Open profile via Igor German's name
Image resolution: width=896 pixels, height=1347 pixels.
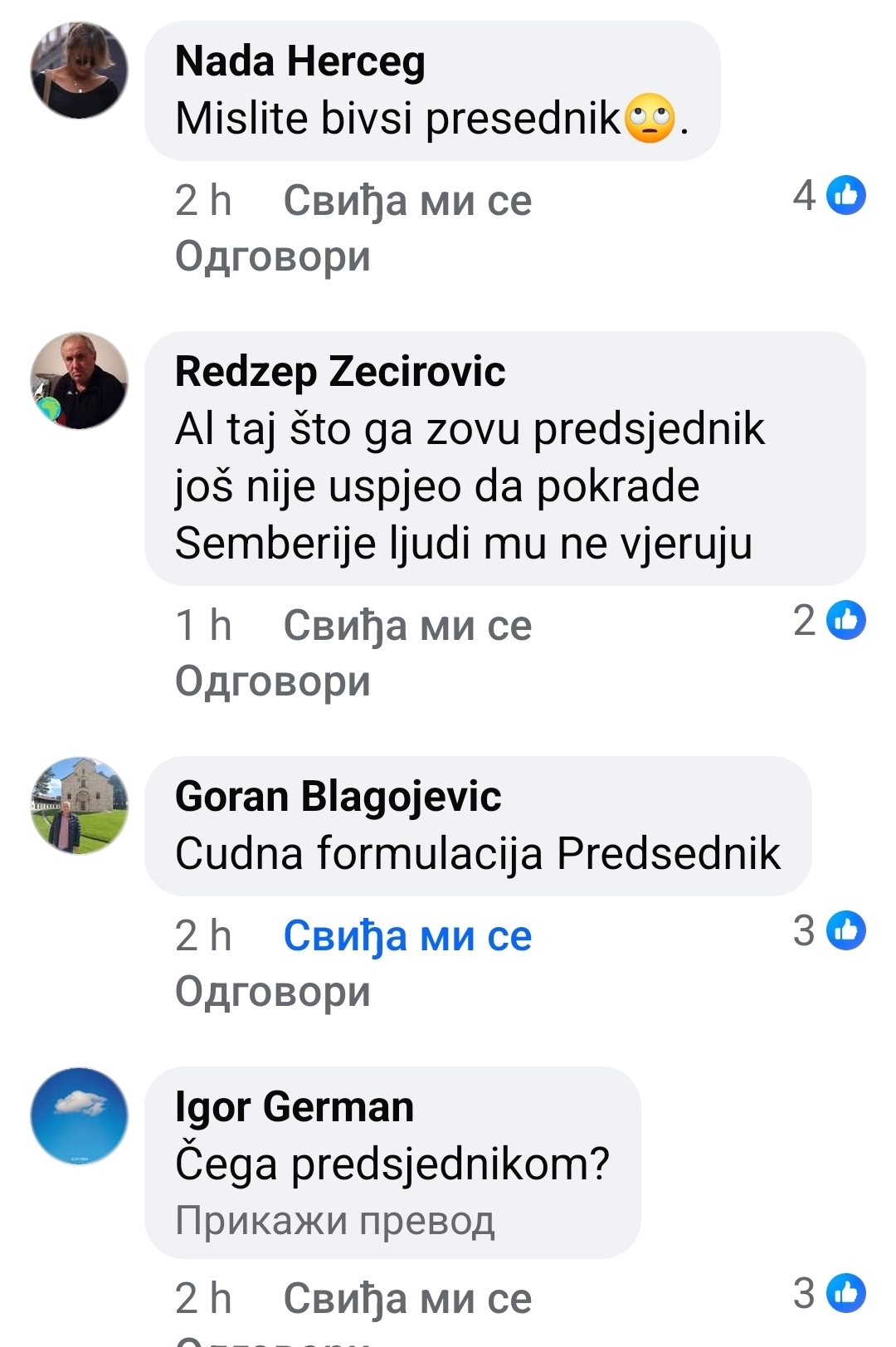click(294, 1107)
